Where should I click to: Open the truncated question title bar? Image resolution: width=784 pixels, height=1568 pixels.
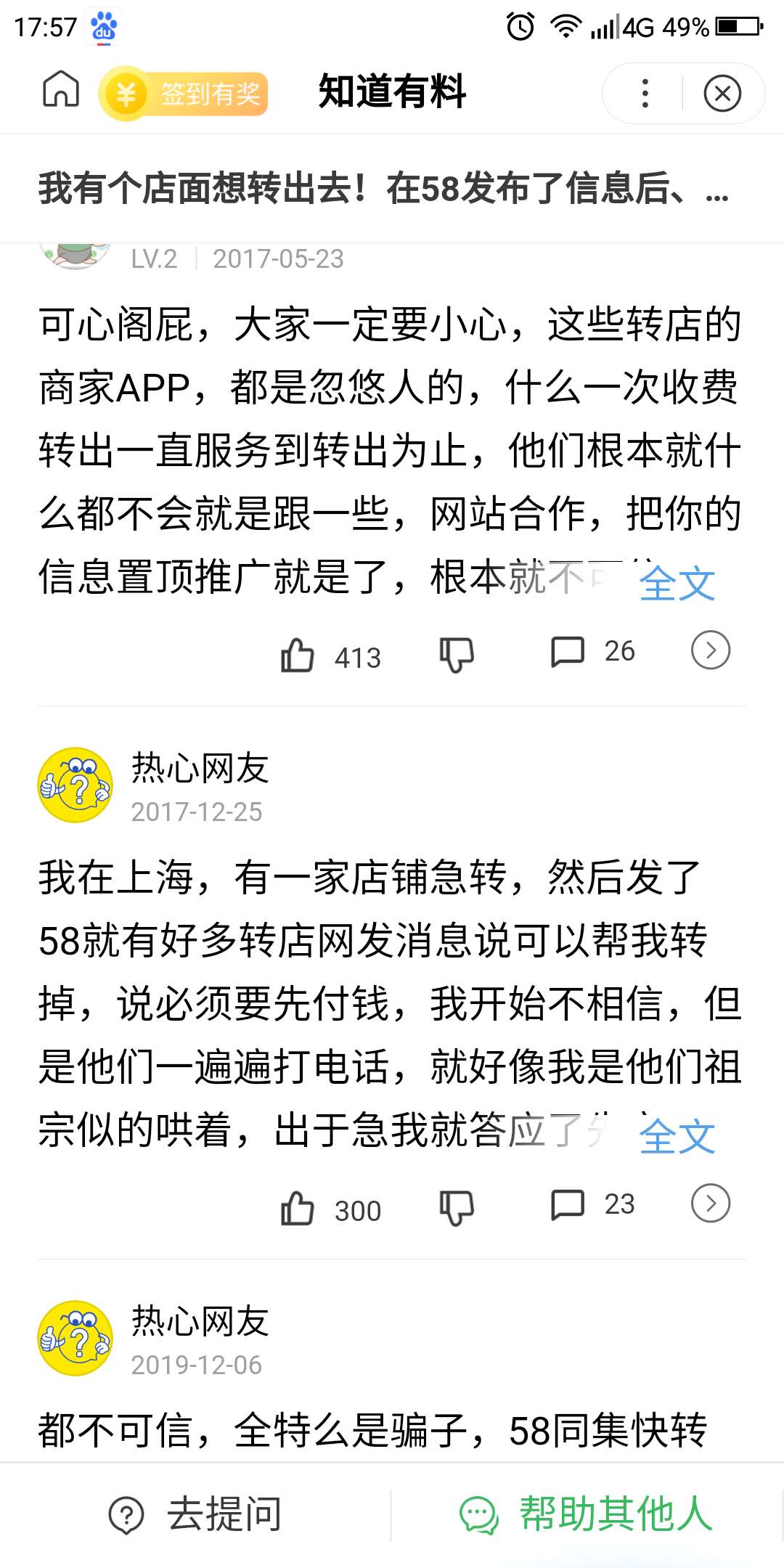pyautogui.click(x=385, y=190)
